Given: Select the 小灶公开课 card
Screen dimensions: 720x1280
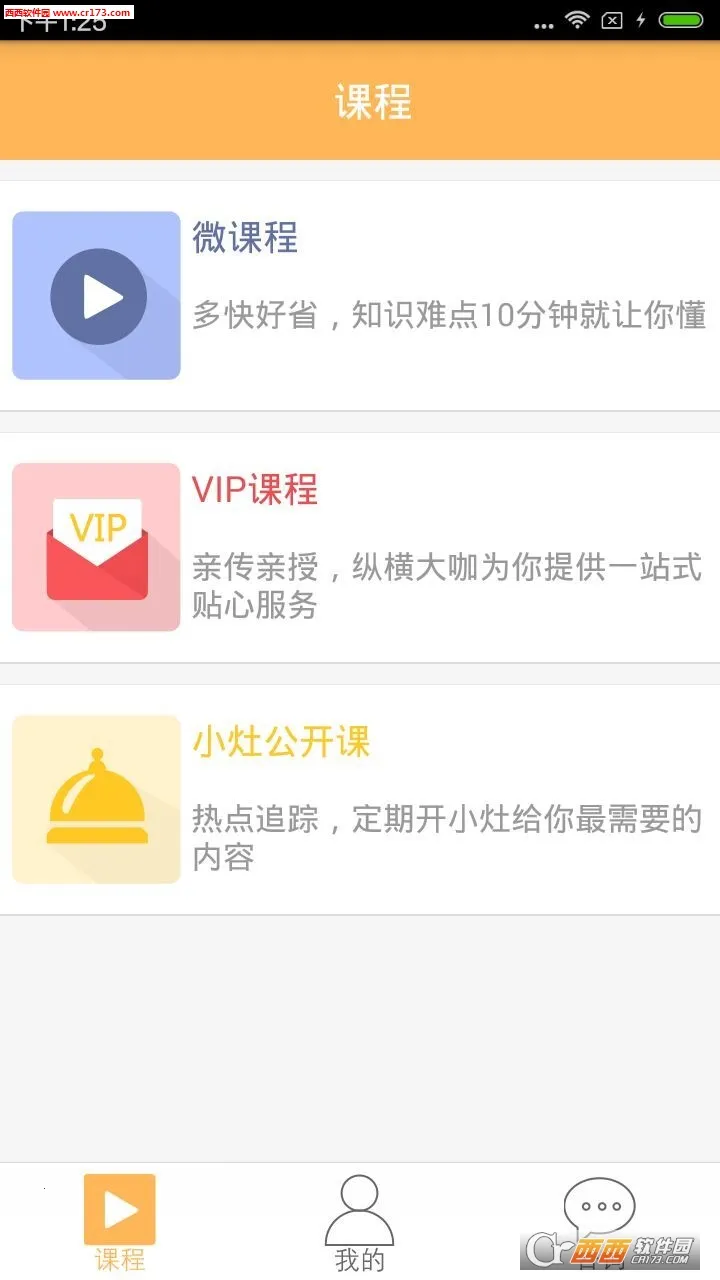Looking at the screenshot, I should [x=360, y=800].
